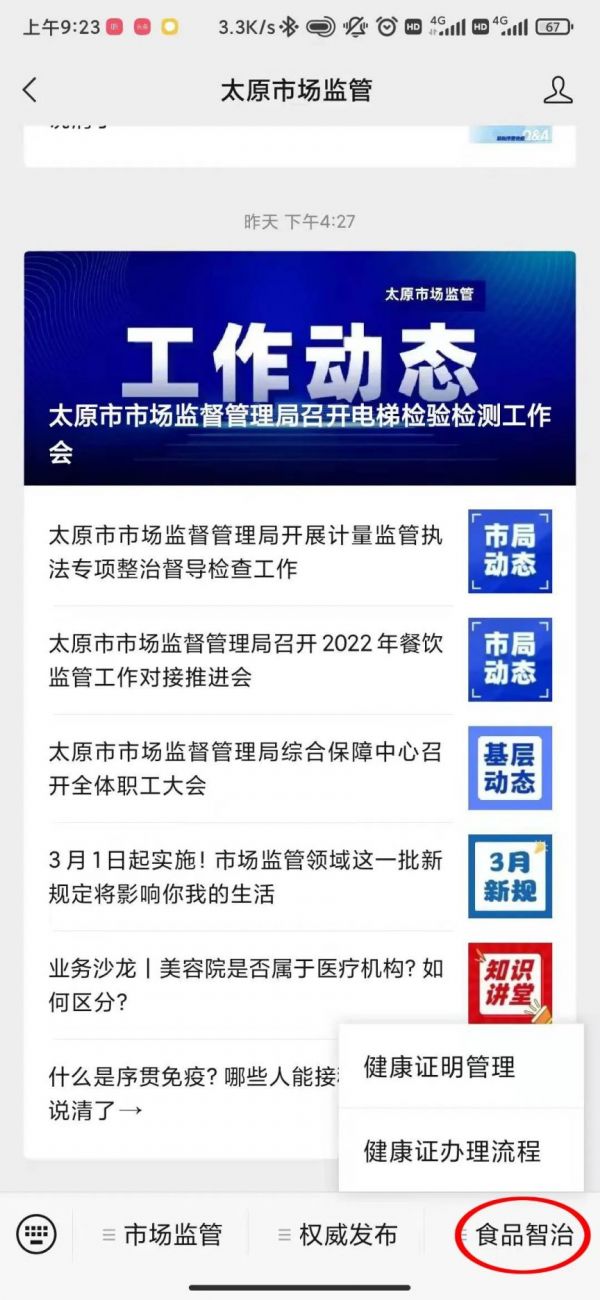Open the account profile icon
600x1300 pixels.
[558, 90]
